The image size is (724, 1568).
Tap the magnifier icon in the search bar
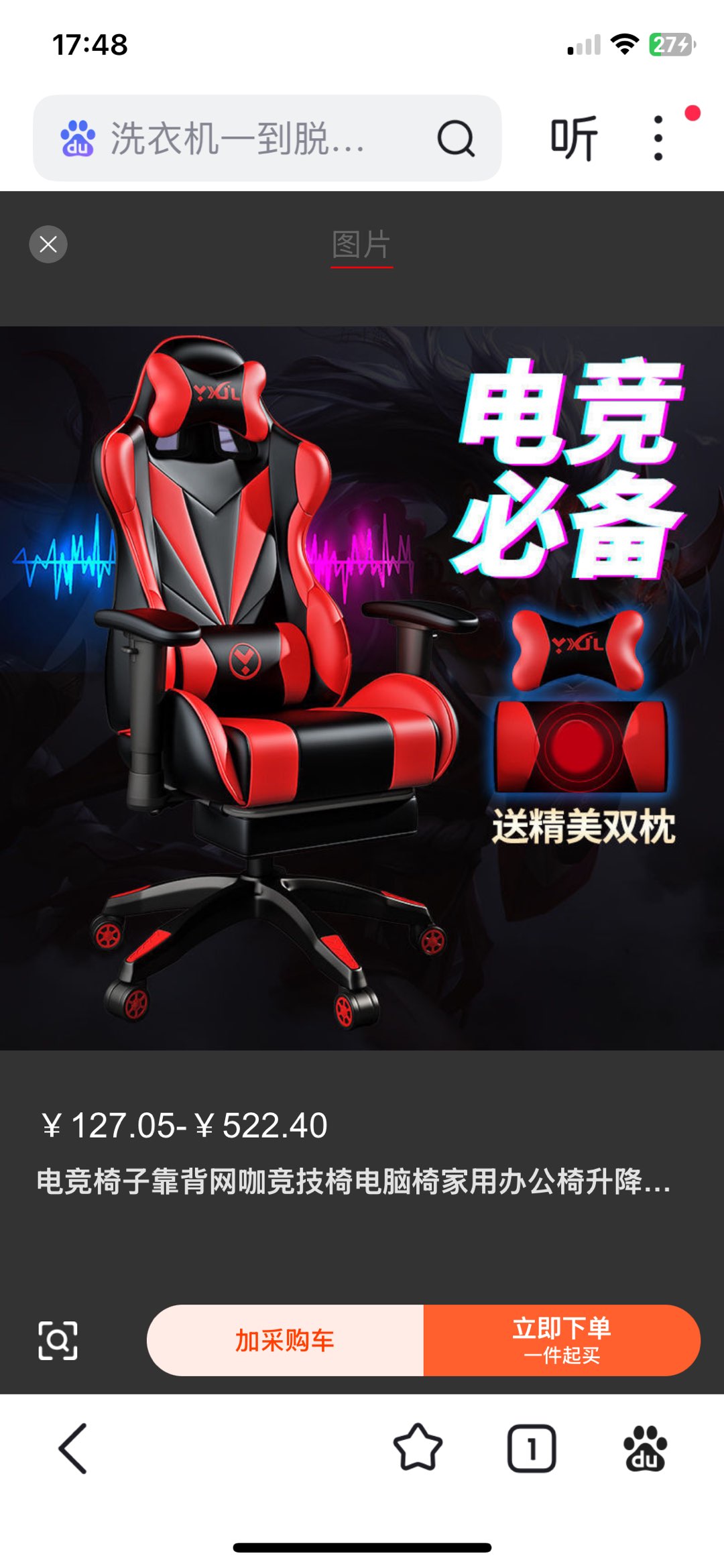pyautogui.click(x=456, y=139)
